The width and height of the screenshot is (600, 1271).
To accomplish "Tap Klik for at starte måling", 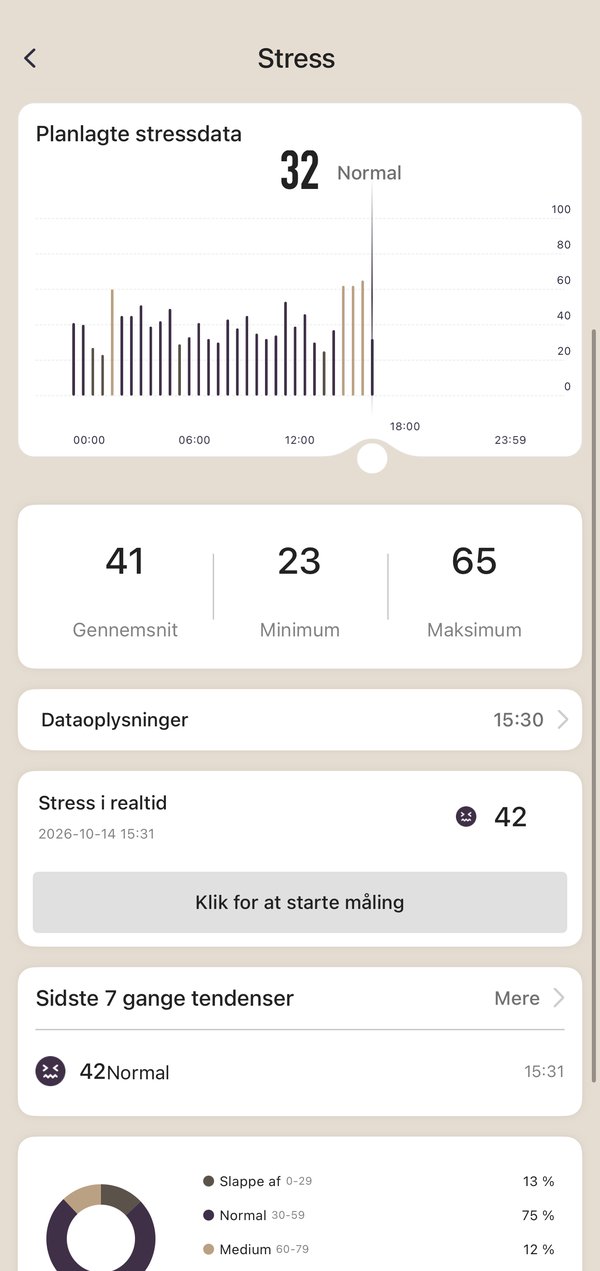I will [300, 902].
